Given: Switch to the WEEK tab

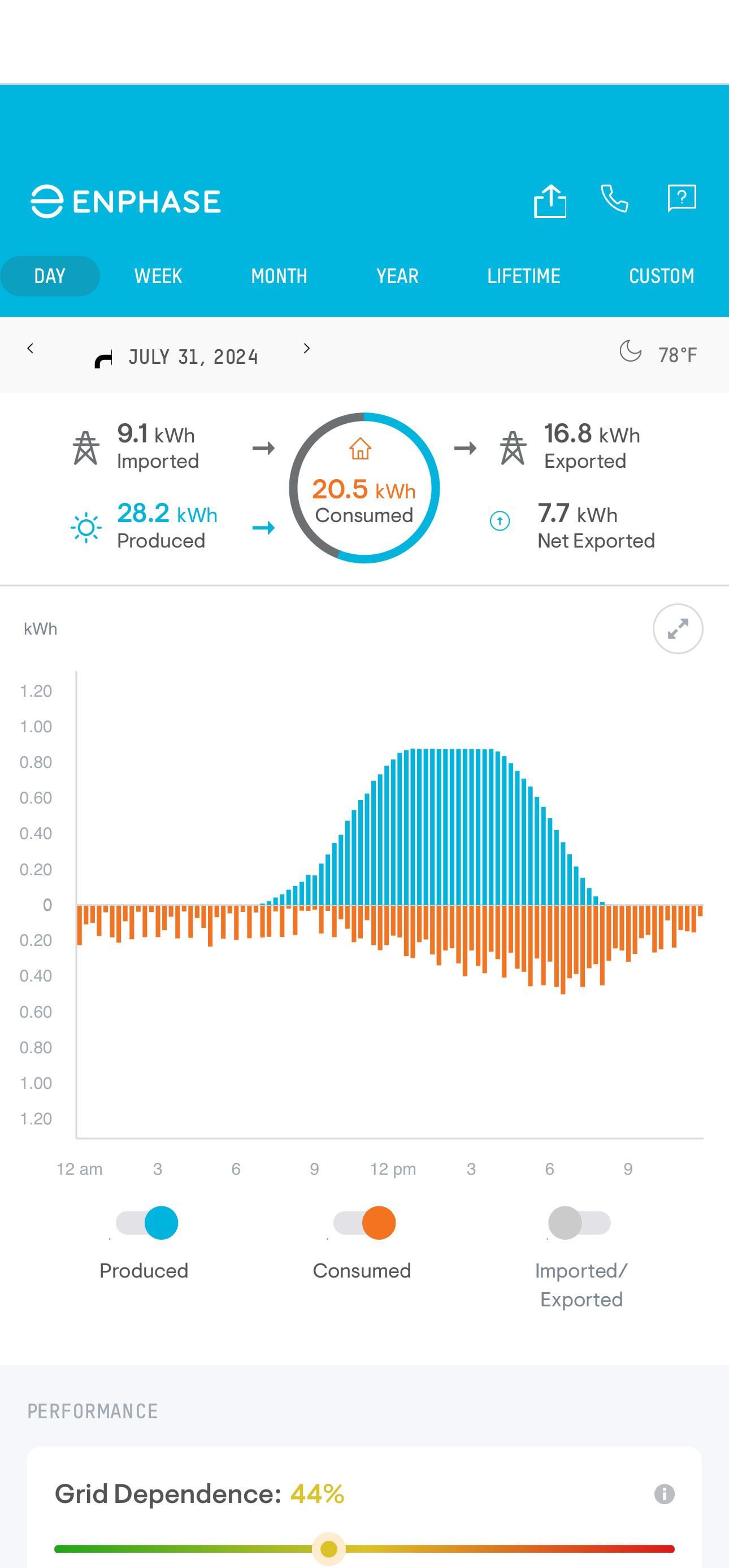Looking at the screenshot, I should (x=158, y=276).
